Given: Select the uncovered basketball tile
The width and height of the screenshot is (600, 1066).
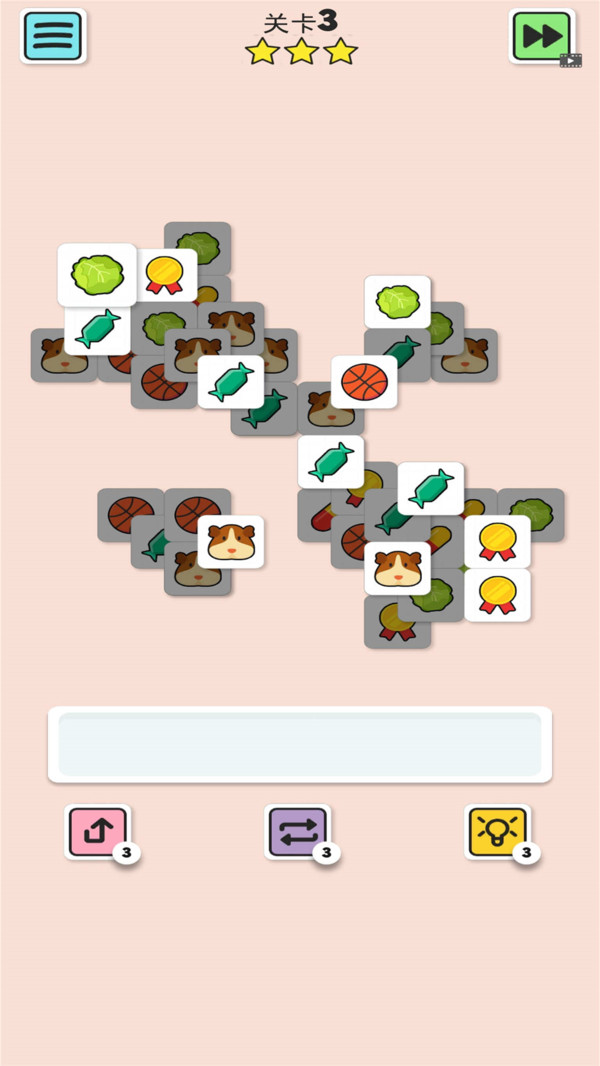Looking at the screenshot, I should click(x=364, y=382).
